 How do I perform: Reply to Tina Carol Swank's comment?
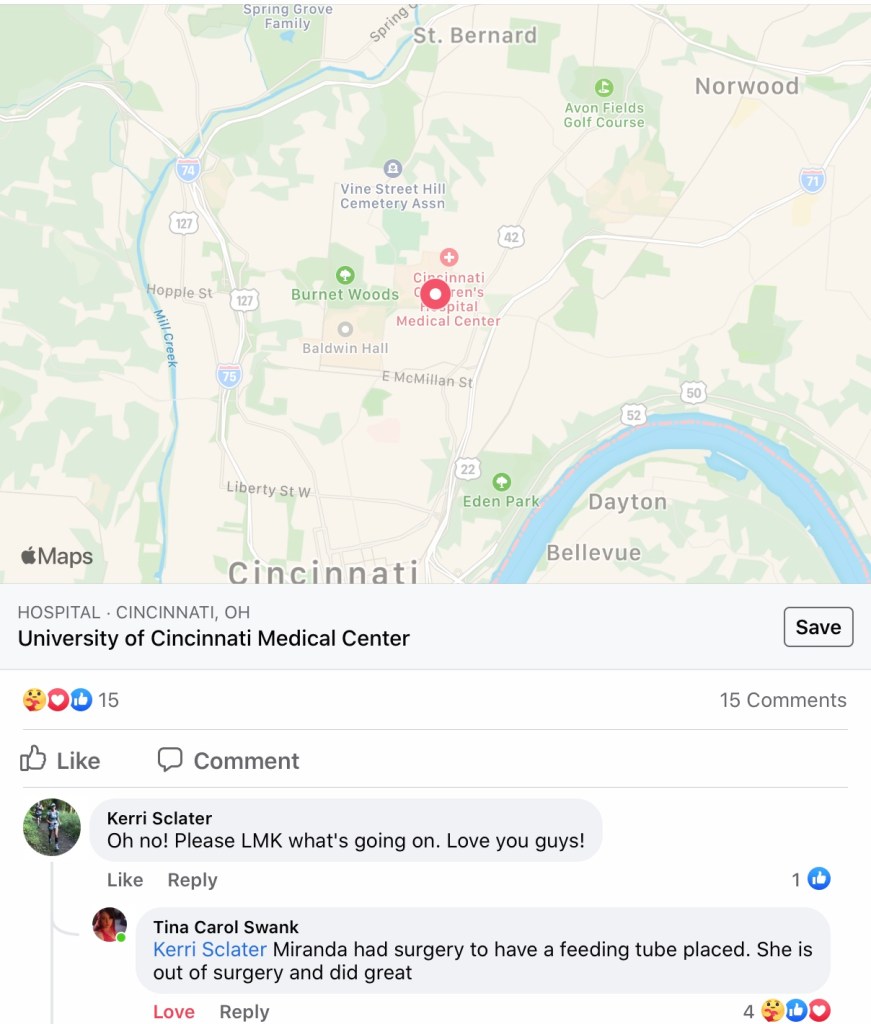244,1012
